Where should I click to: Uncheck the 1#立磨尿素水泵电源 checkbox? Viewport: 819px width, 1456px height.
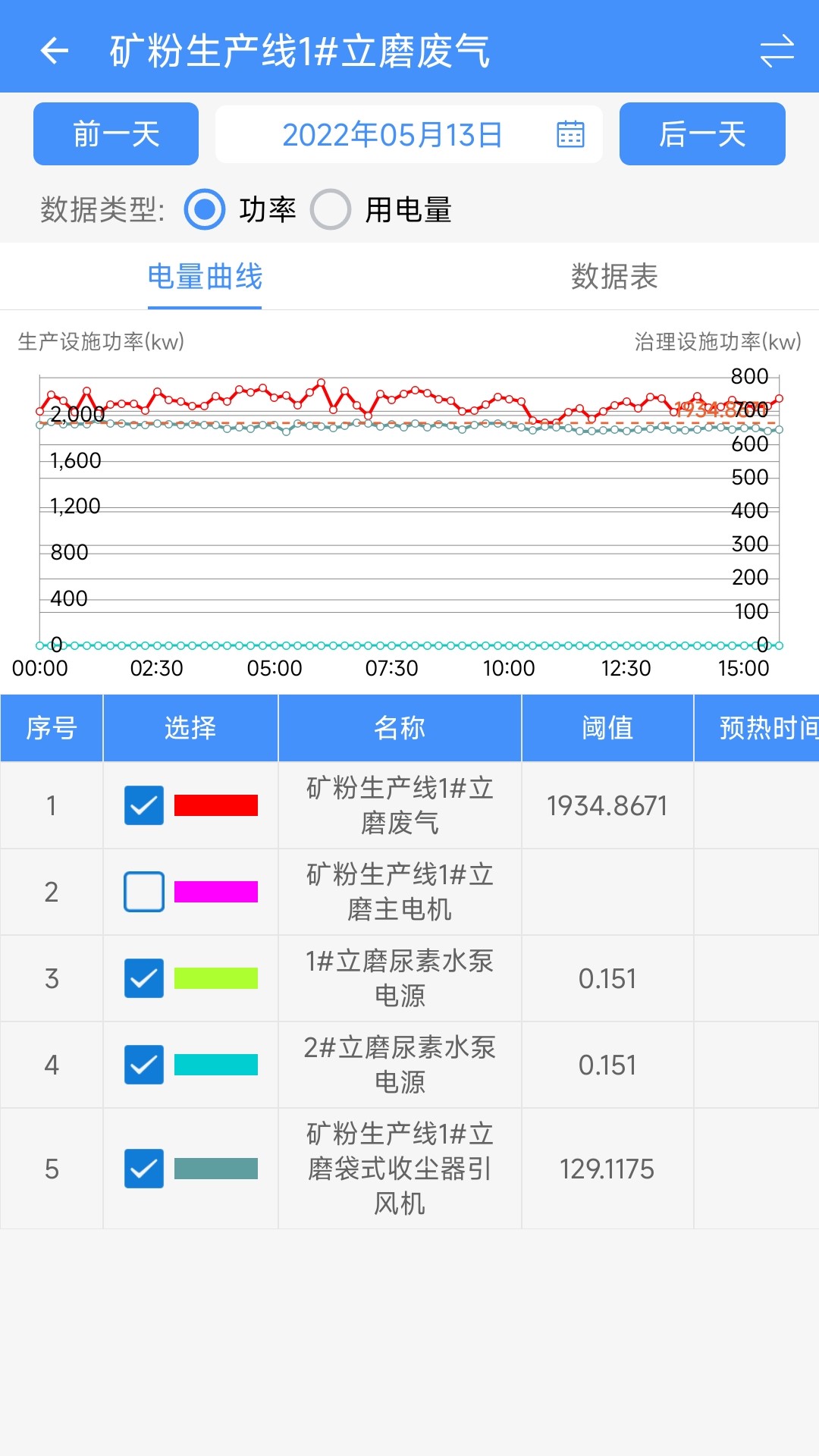143,978
